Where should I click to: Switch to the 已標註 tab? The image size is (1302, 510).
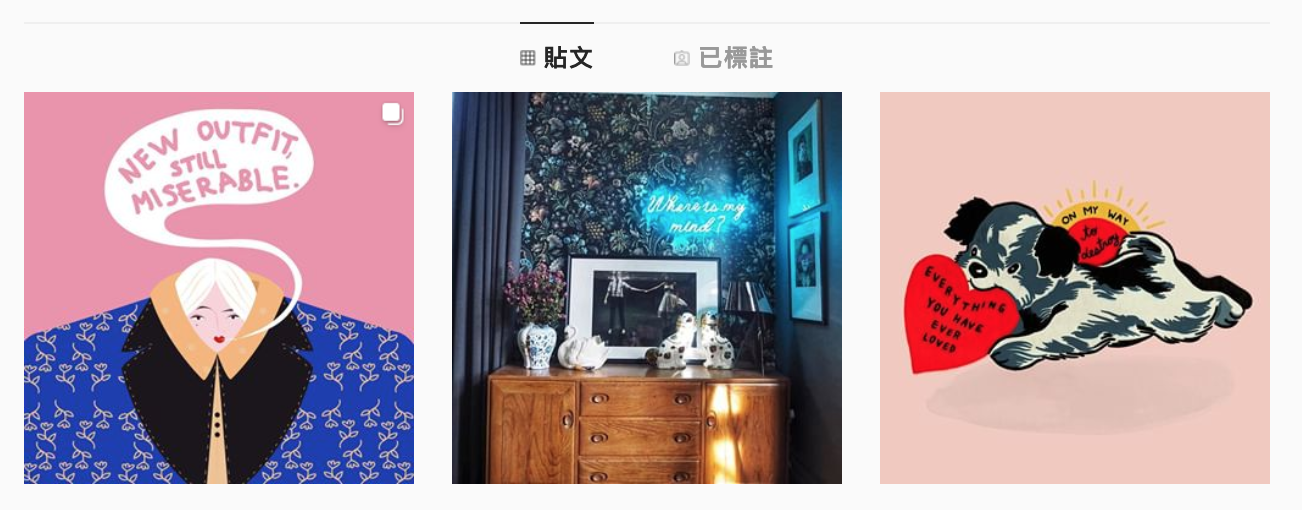pos(723,58)
